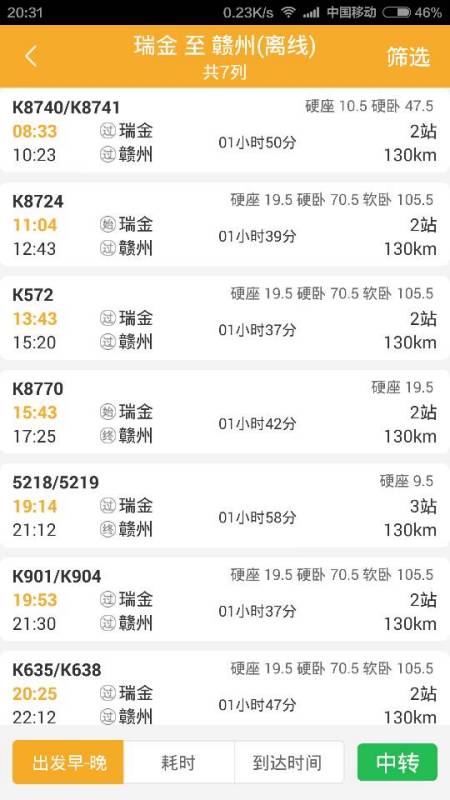Tap the green 中转 transfer button
Image resolution: width=450 pixels, height=800 pixels.
[x=397, y=762]
